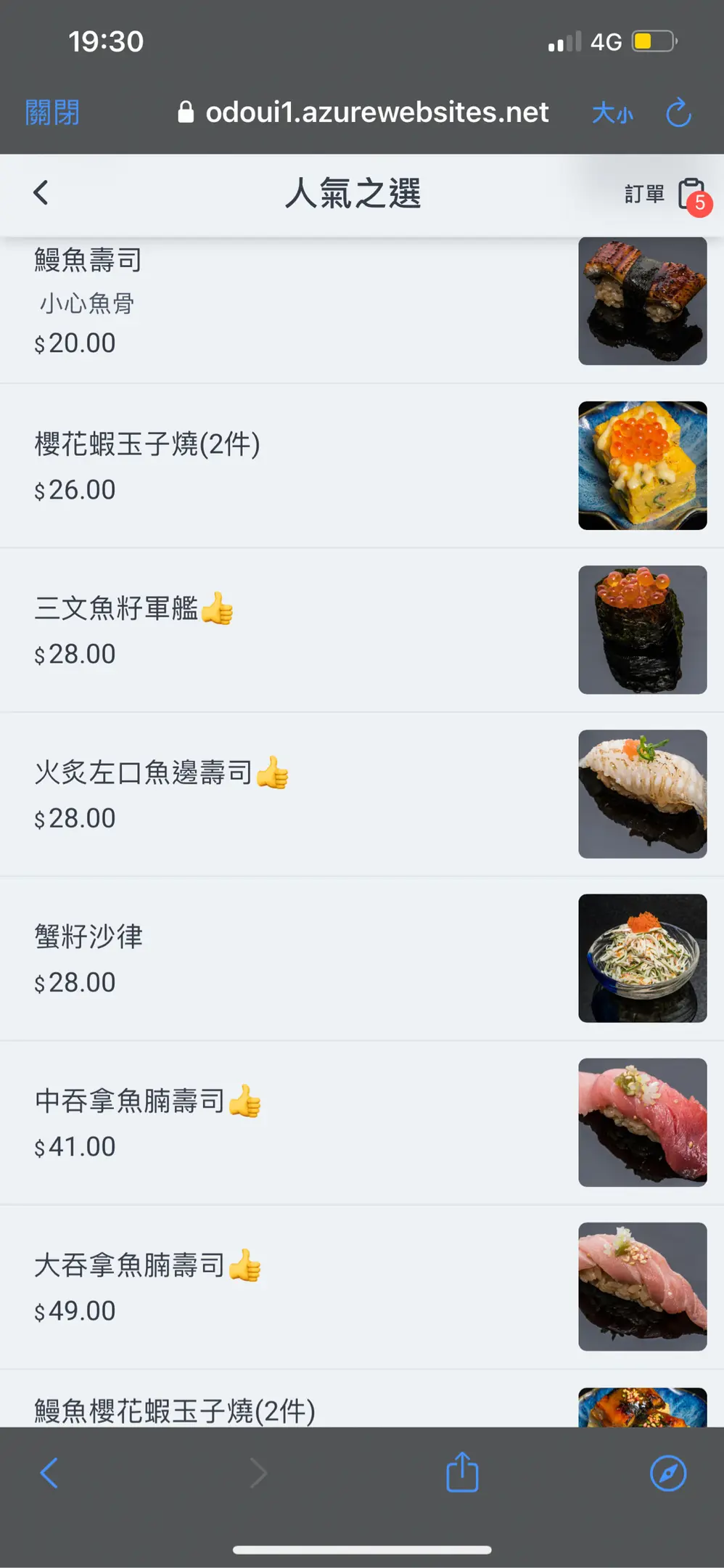Screen dimensions: 724x1568
Task: Open the 大小 text size menu
Action: (612, 113)
